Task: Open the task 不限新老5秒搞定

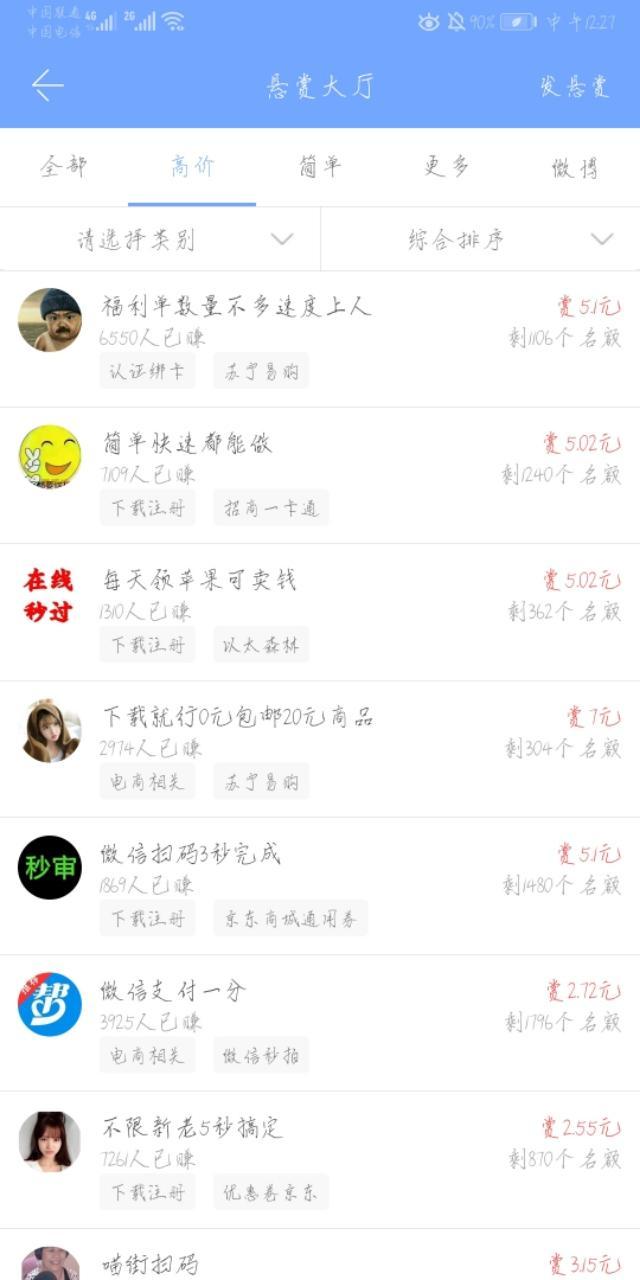Action: (x=320, y=1160)
